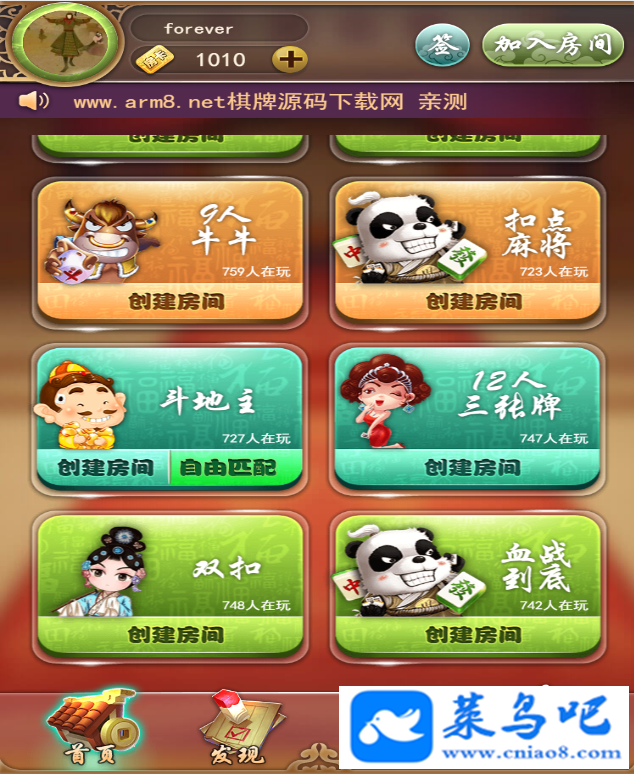Create a room for 双扣
The height and width of the screenshot is (774, 634).
click(170, 634)
